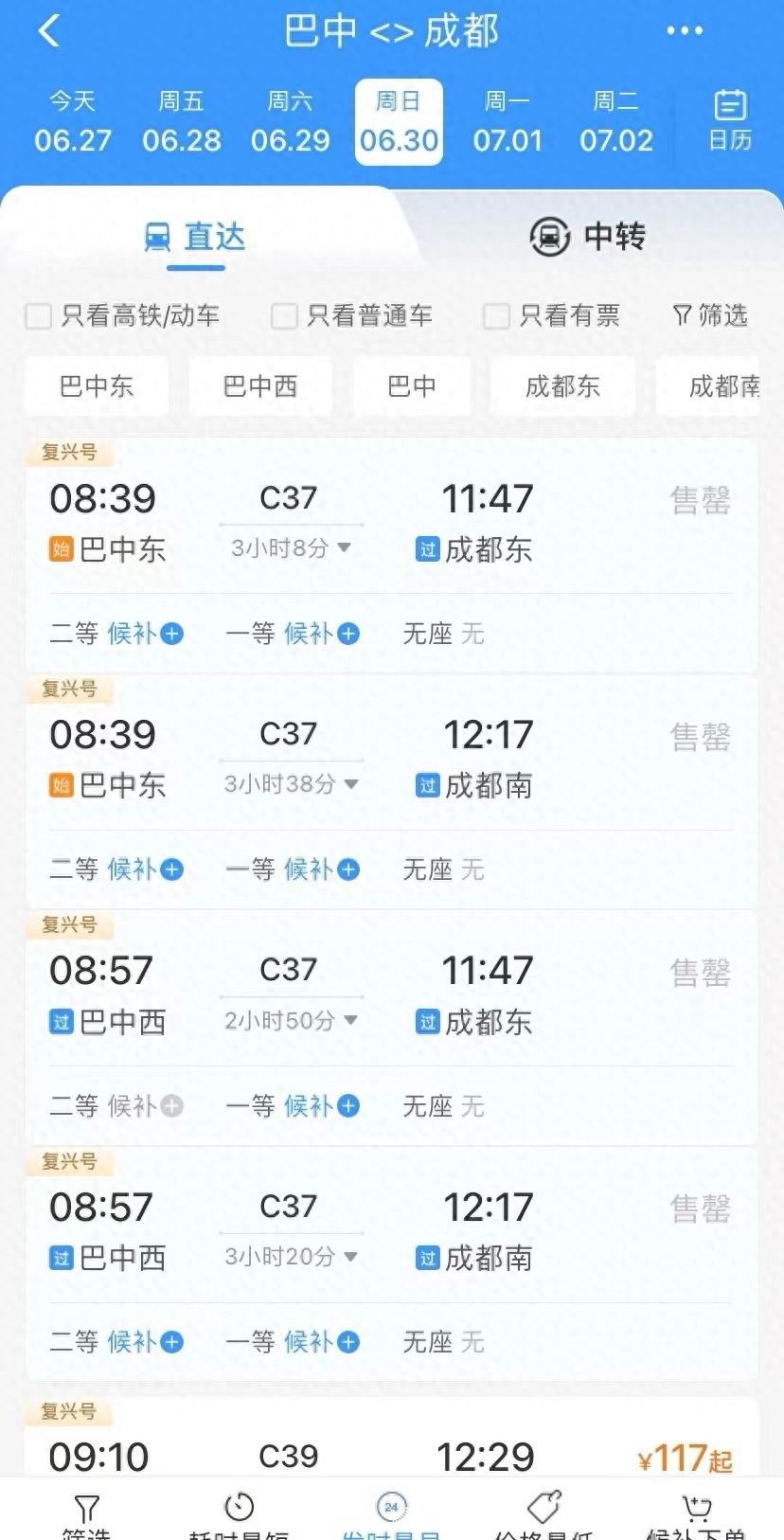
Task: Expand stops for 08:39 C37 3小时8分
Action: (292, 547)
